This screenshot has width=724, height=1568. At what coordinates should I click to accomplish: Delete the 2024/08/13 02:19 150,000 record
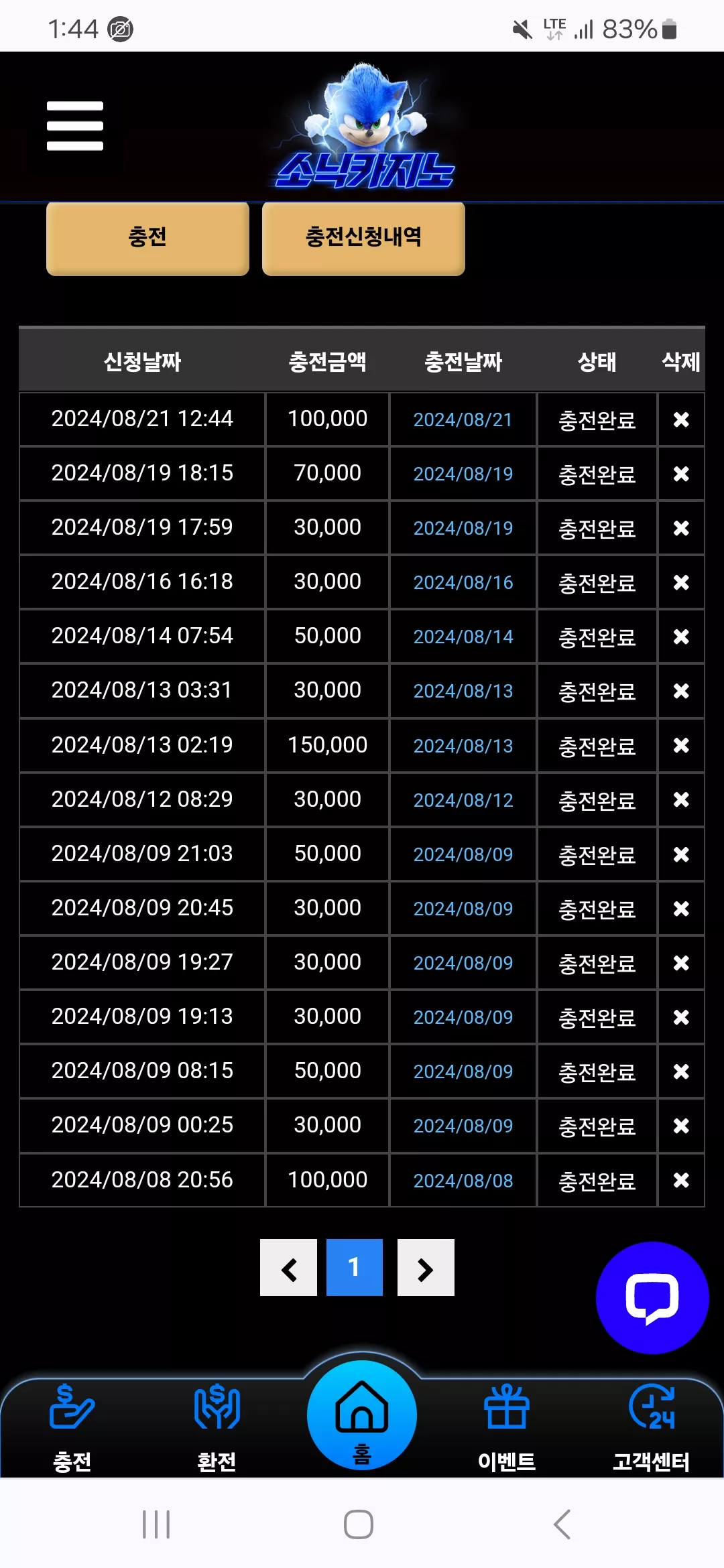[x=681, y=745]
